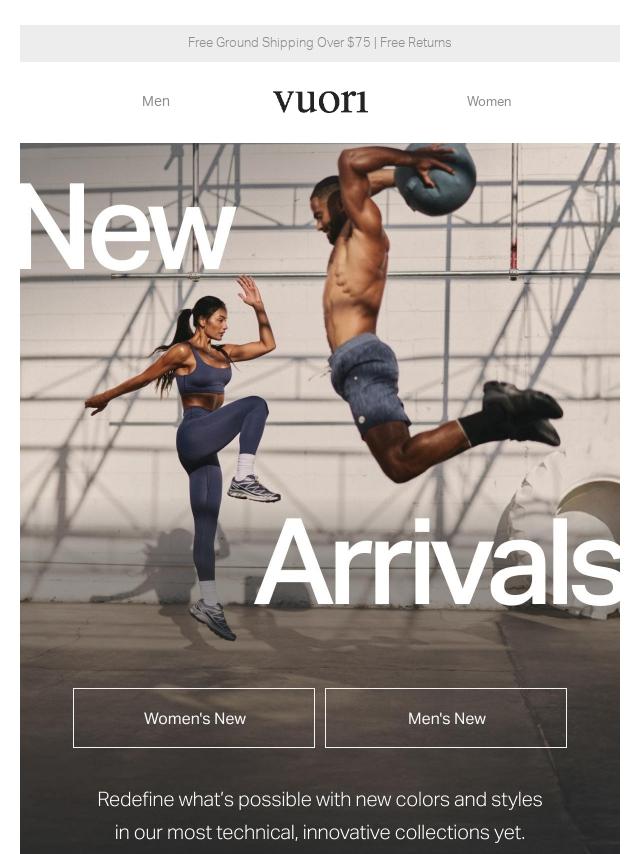Open the New Arrivals hero image
Image resolution: width=640 pixels, height=854 pixels.
[320, 400]
